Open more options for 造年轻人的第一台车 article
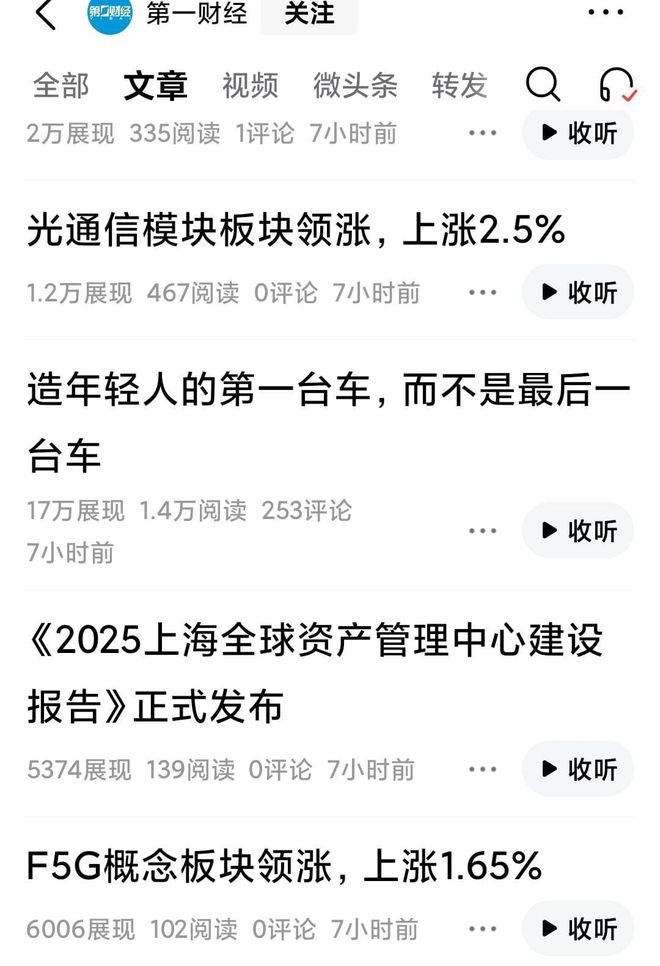The width and height of the screenshot is (660, 966). 482,531
